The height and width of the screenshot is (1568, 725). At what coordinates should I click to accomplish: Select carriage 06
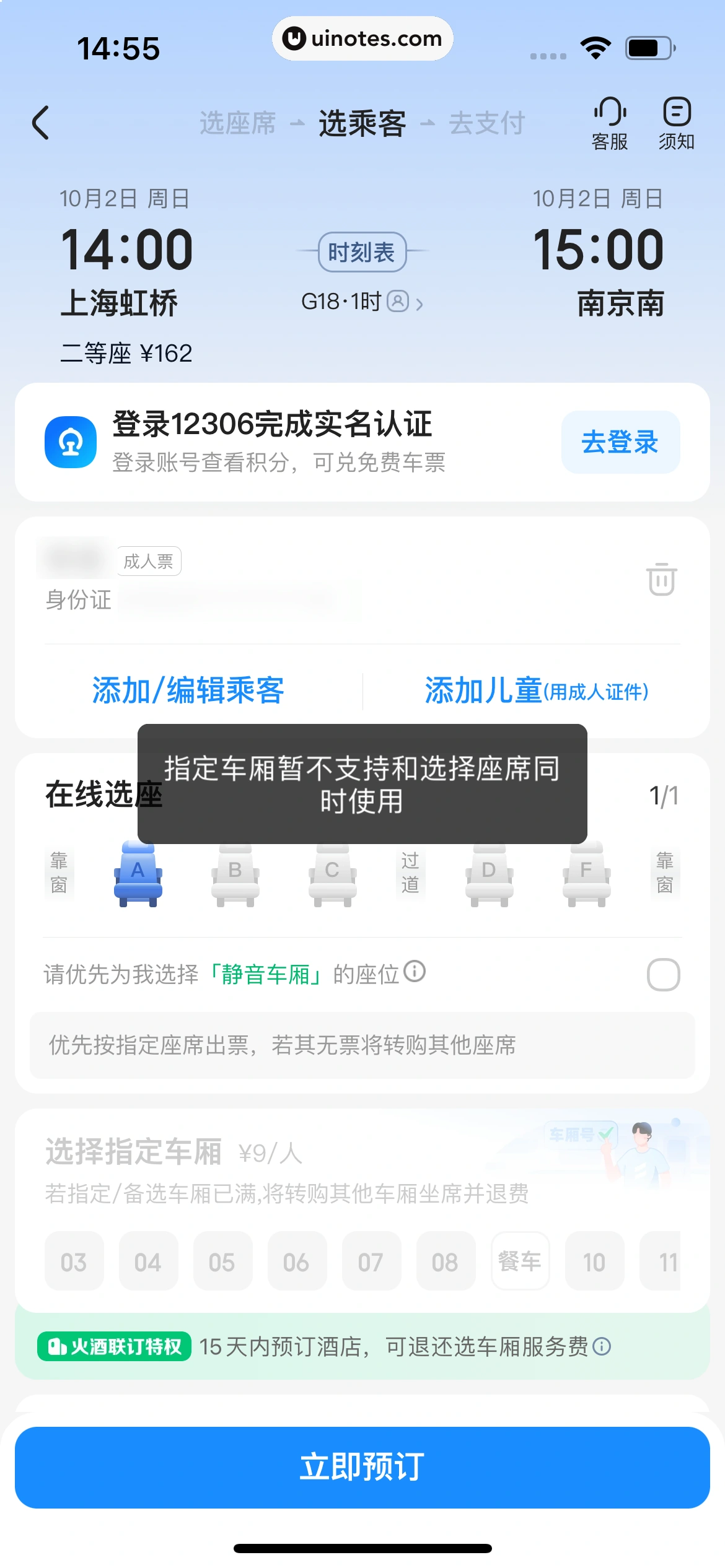click(x=296, y=1261)
